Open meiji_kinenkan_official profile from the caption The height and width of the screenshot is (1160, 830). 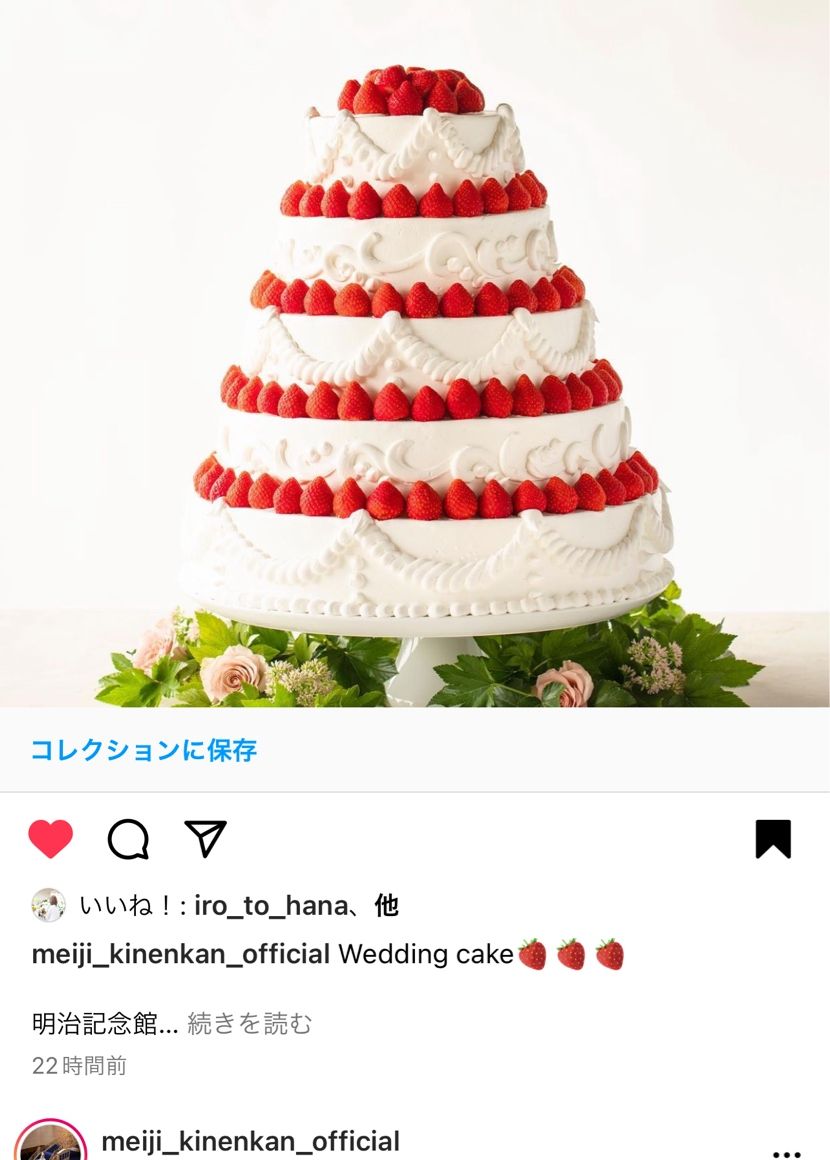point(180,954)
